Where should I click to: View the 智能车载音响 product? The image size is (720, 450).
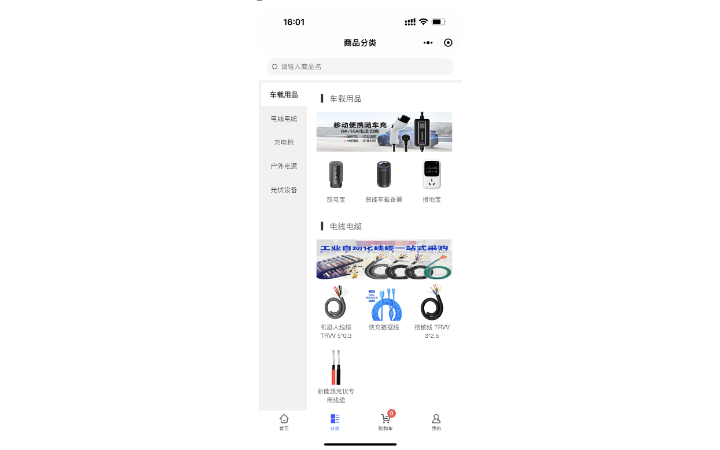[x=384, y=180]
